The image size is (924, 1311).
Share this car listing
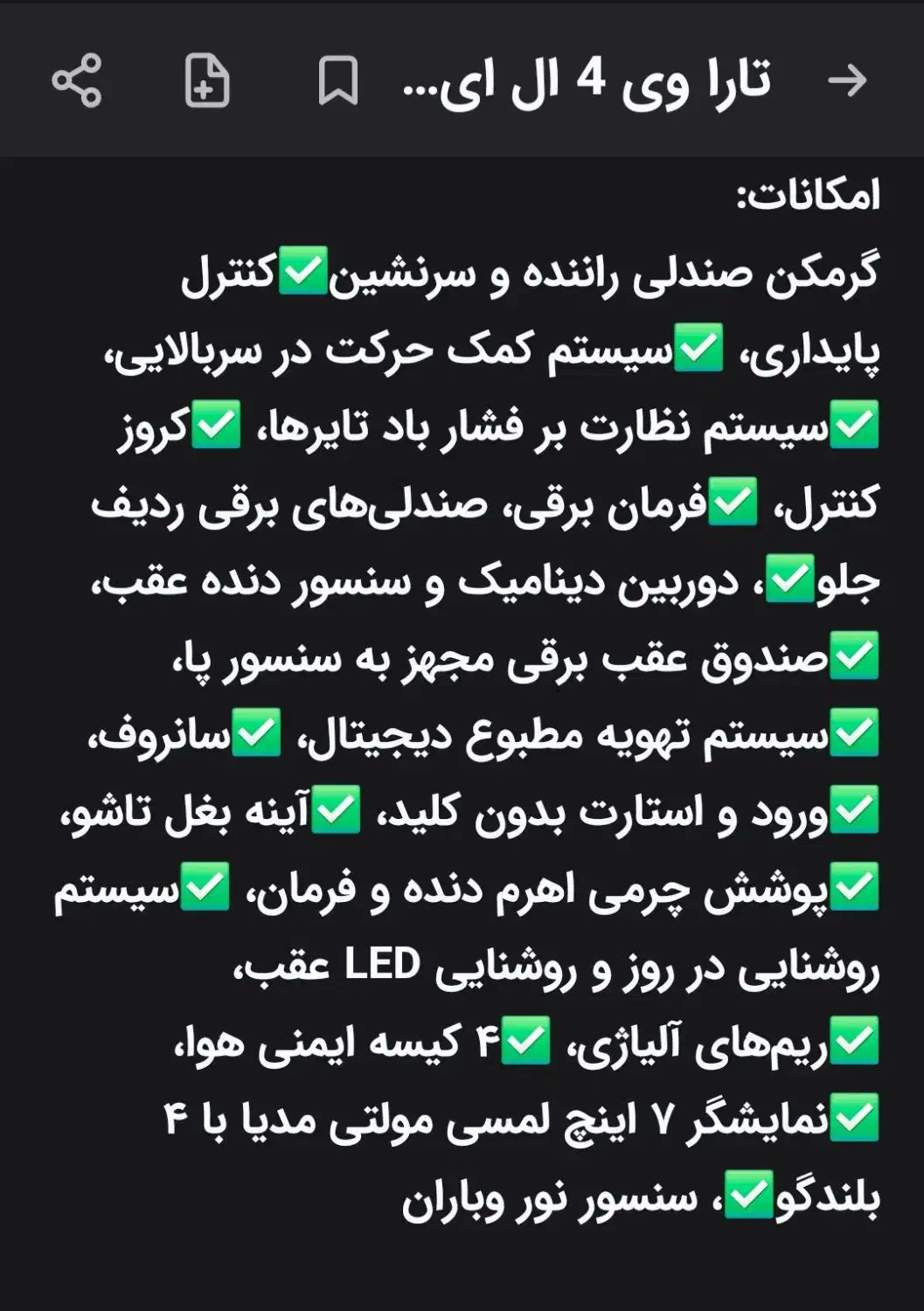click(77, 80)
